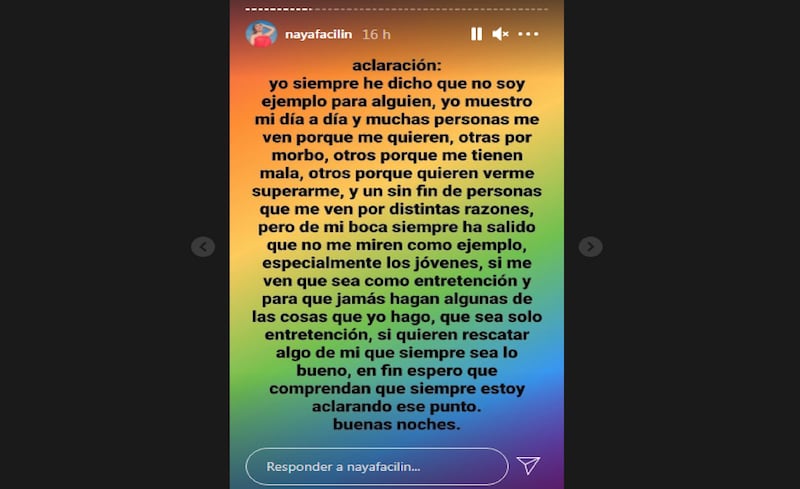Screen dimensions: 800x489
Task: Go to the previous story
Action: (203, 246)
